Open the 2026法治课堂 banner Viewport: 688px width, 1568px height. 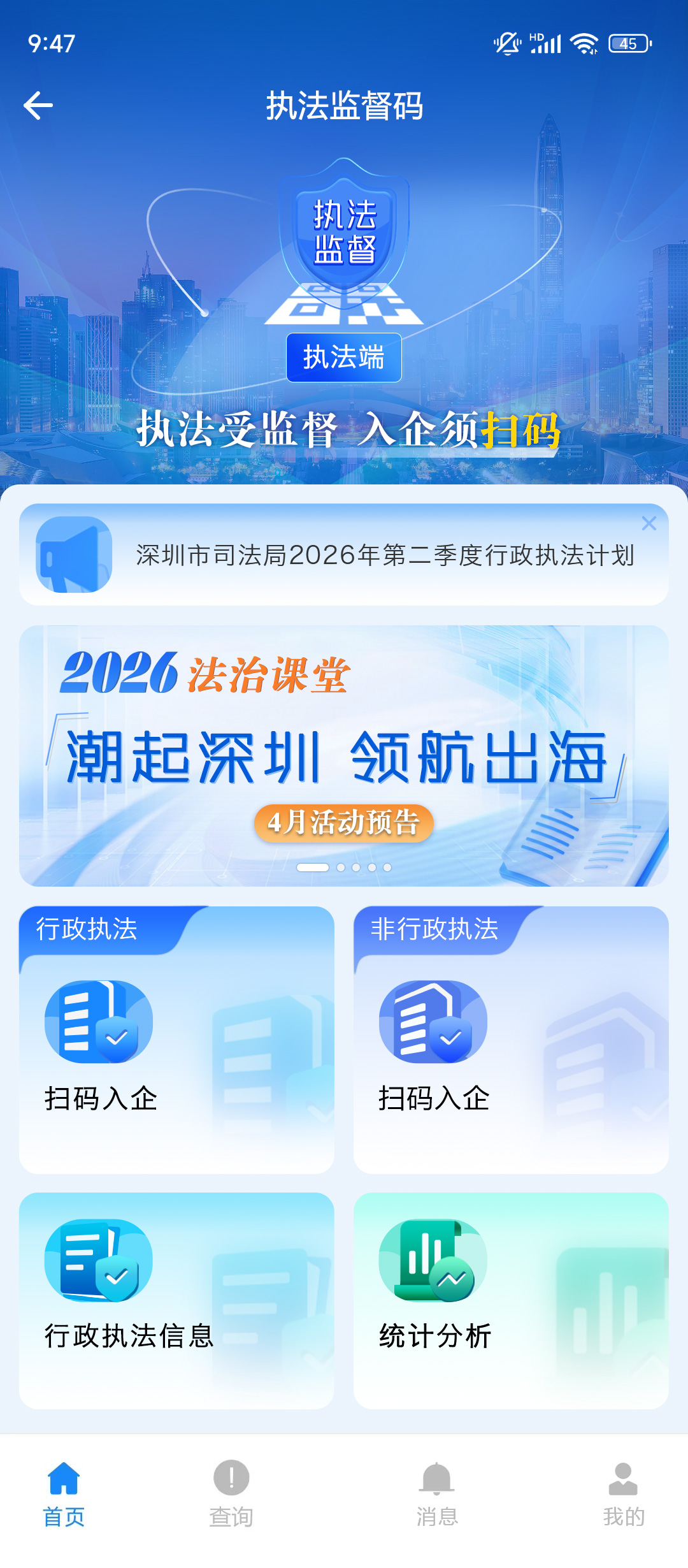pos(344,756)
